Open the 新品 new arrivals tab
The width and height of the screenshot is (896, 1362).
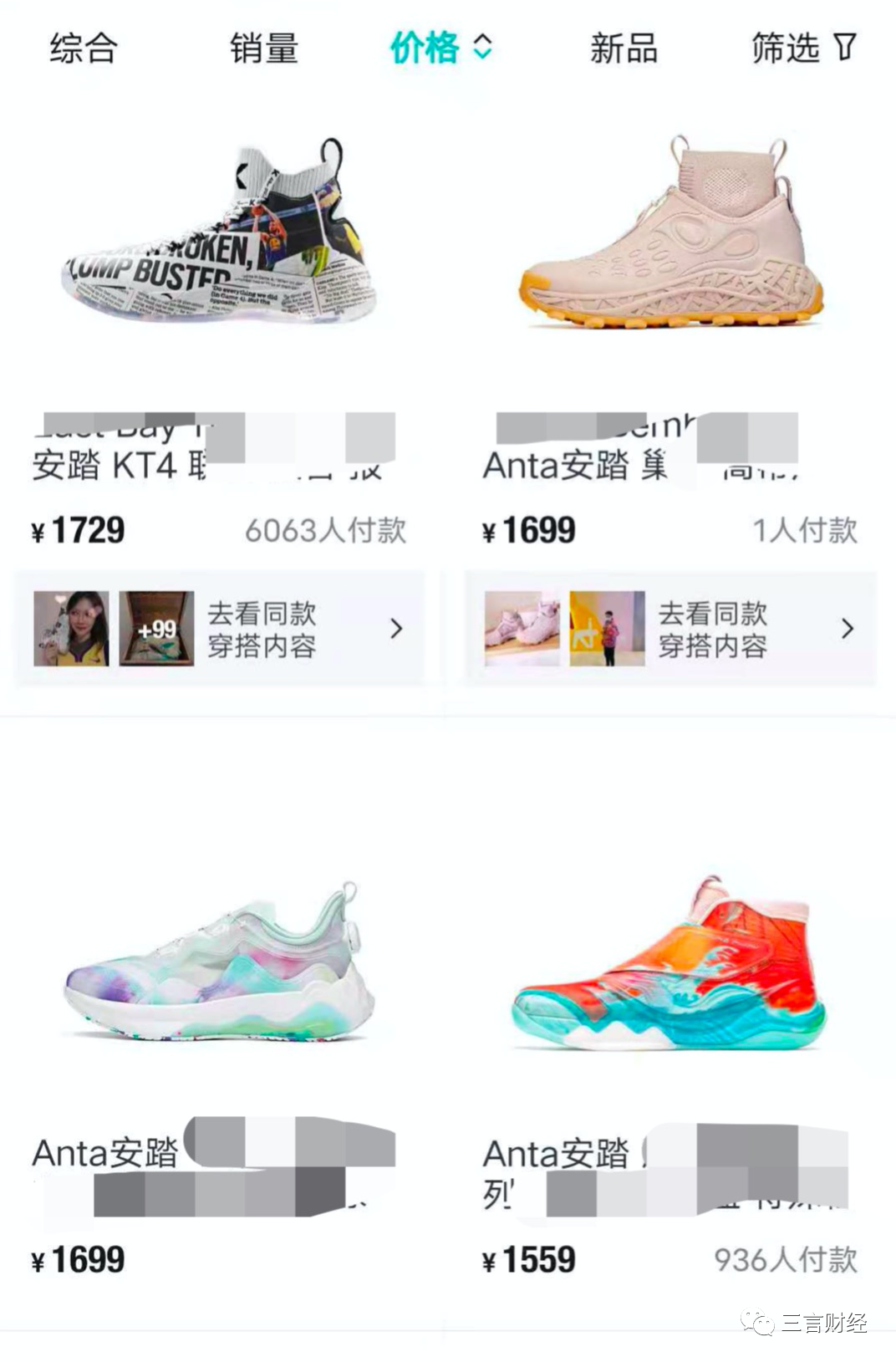click(624, 50)
